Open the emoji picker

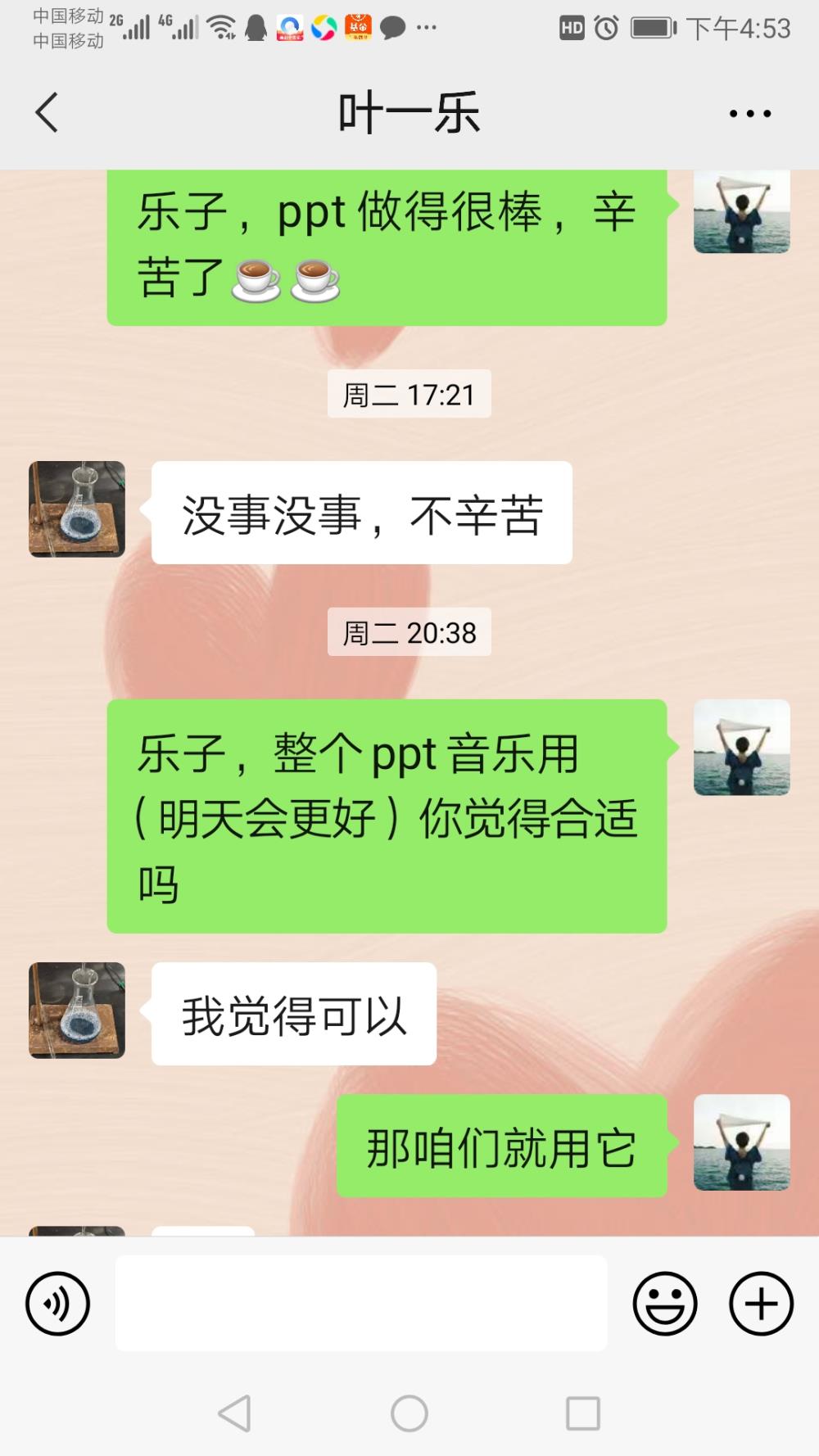(x=665, y=1303)
